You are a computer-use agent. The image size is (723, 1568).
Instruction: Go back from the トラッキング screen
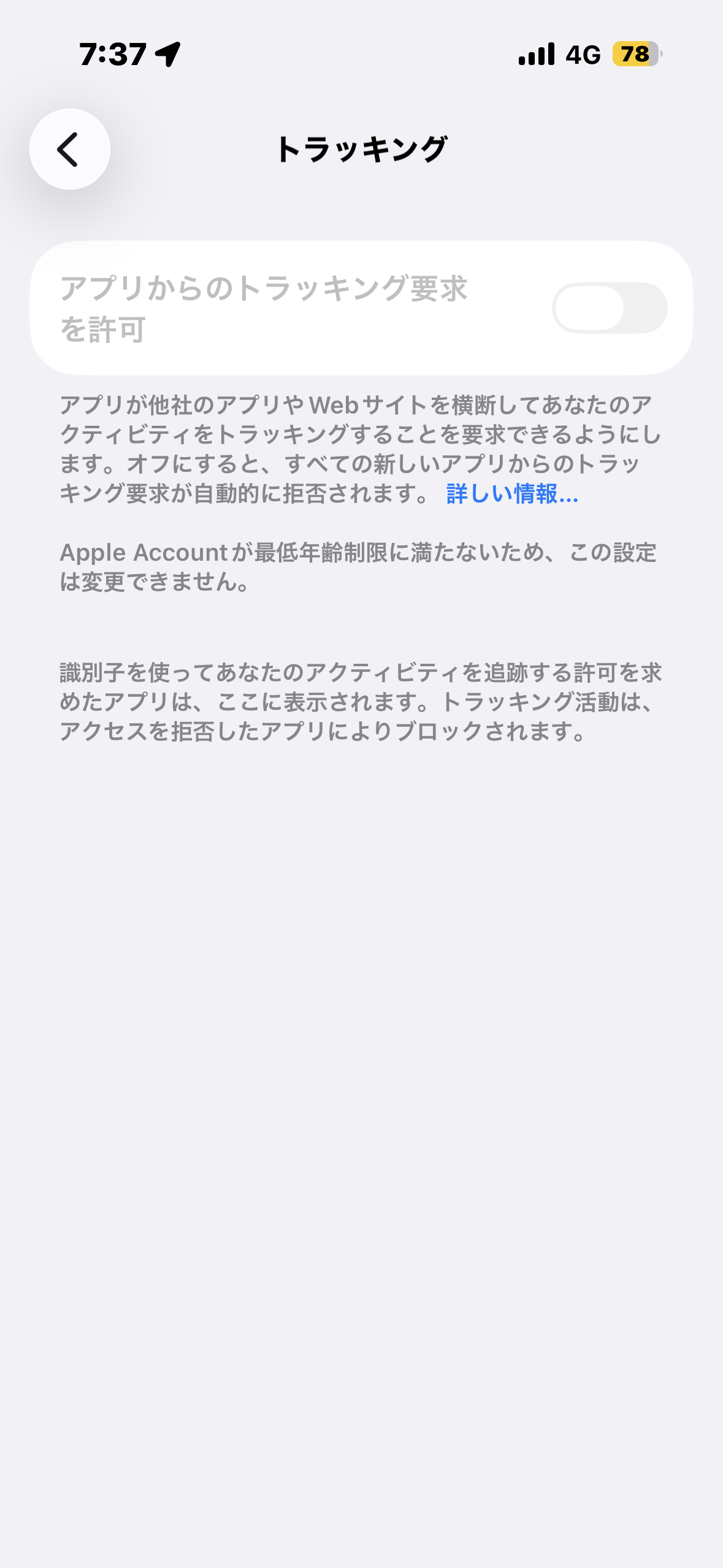(x=70, y=149)
